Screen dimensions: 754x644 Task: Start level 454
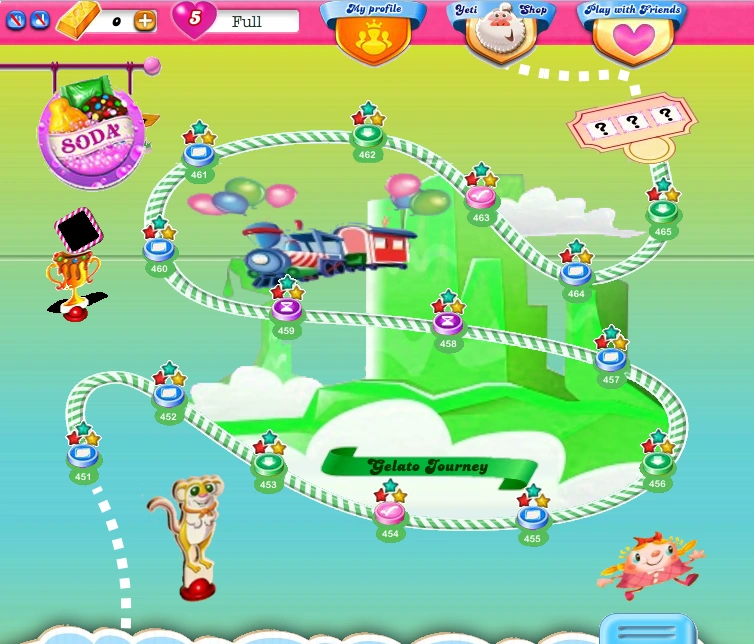[x=390, y=514]
